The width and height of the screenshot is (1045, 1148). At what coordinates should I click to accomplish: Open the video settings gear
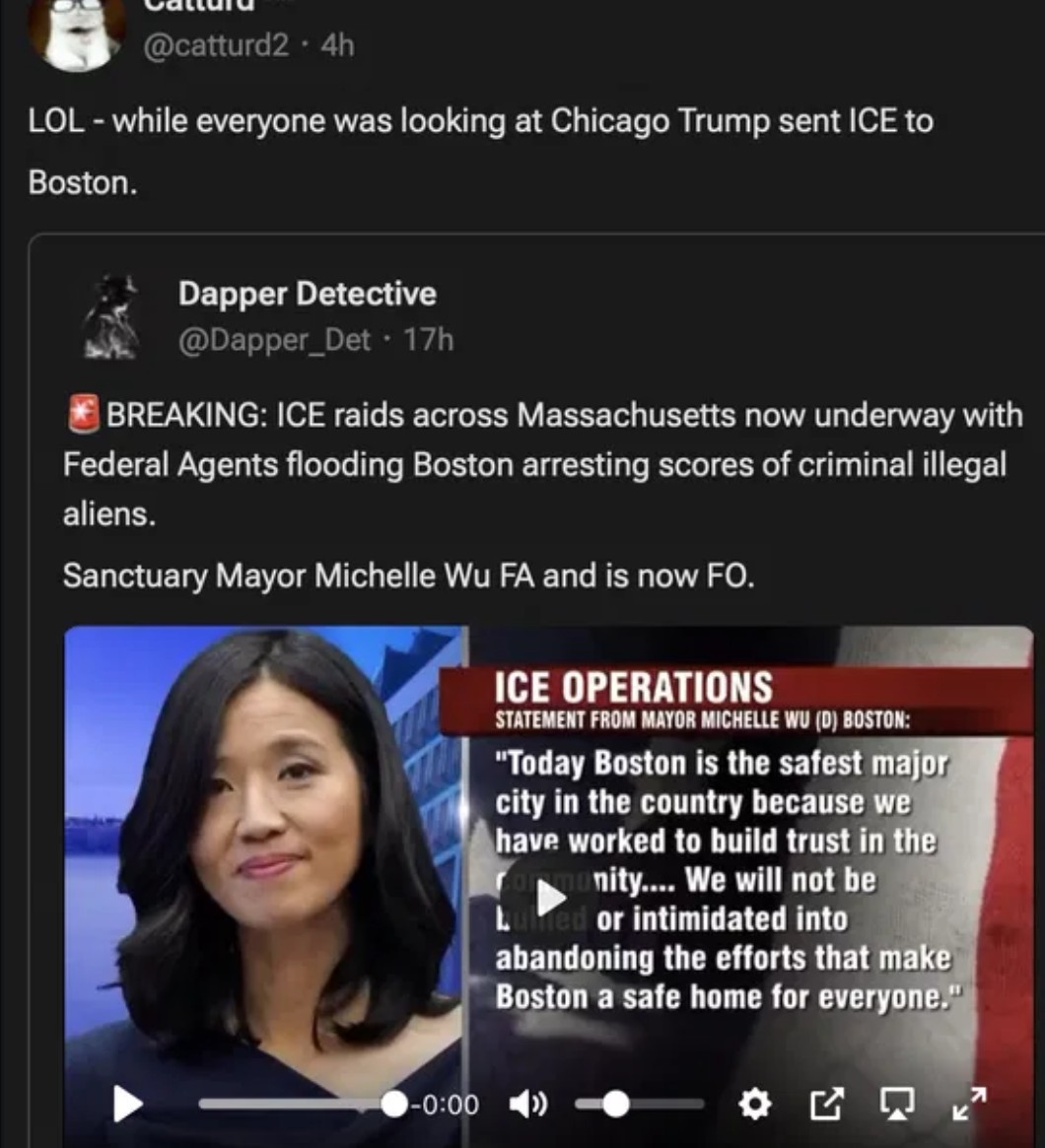(754, 1104)
